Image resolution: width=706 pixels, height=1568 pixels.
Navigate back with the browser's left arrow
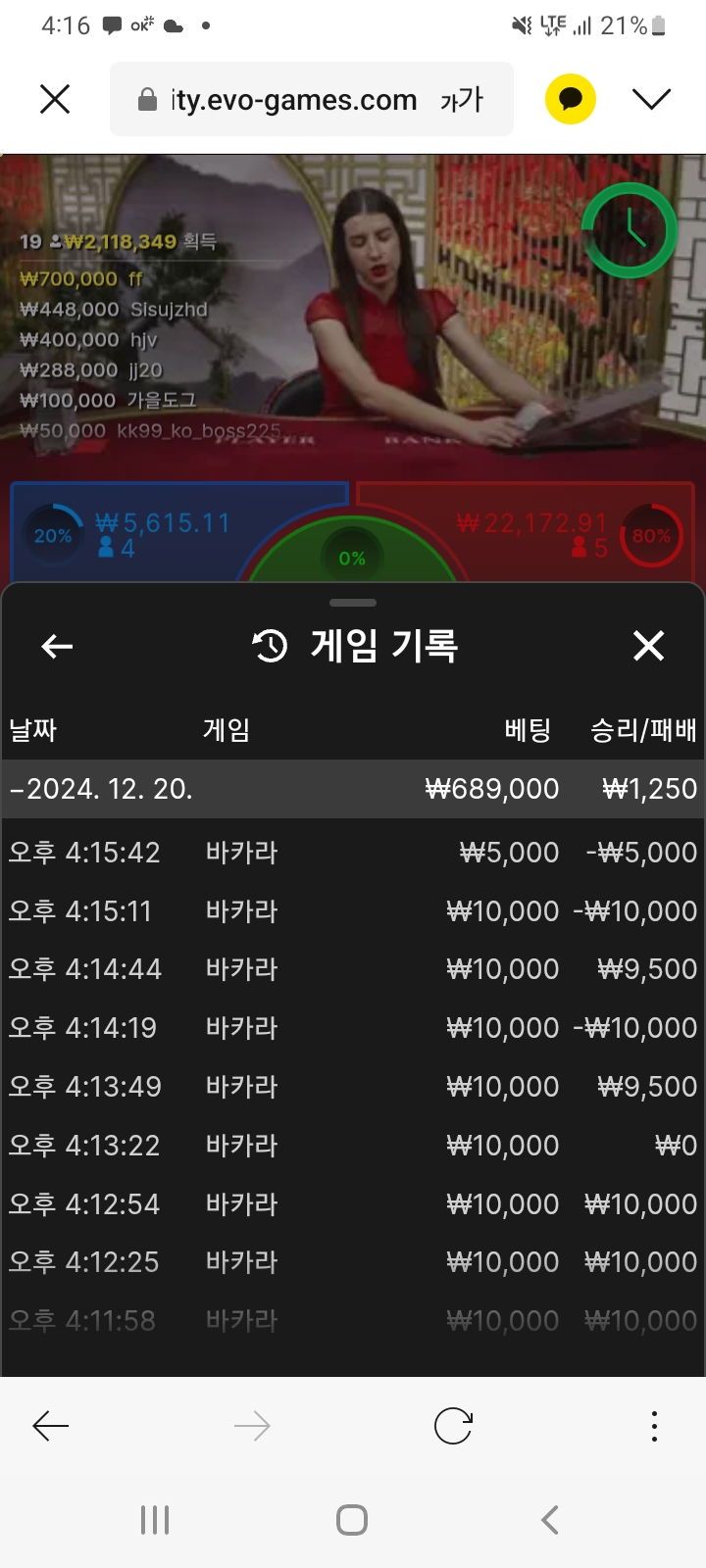coord(51,1426)
